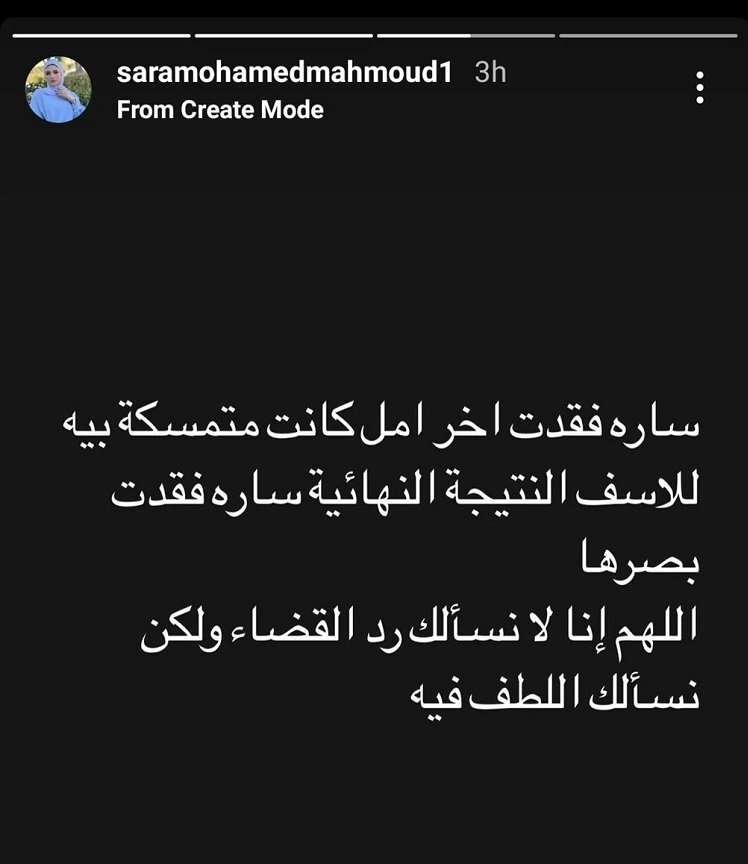Viewport: 748px width, 864px height.
Task: Open the story's three-dot overflow menu
Action: pyautogui.click(x=700, y=88)
